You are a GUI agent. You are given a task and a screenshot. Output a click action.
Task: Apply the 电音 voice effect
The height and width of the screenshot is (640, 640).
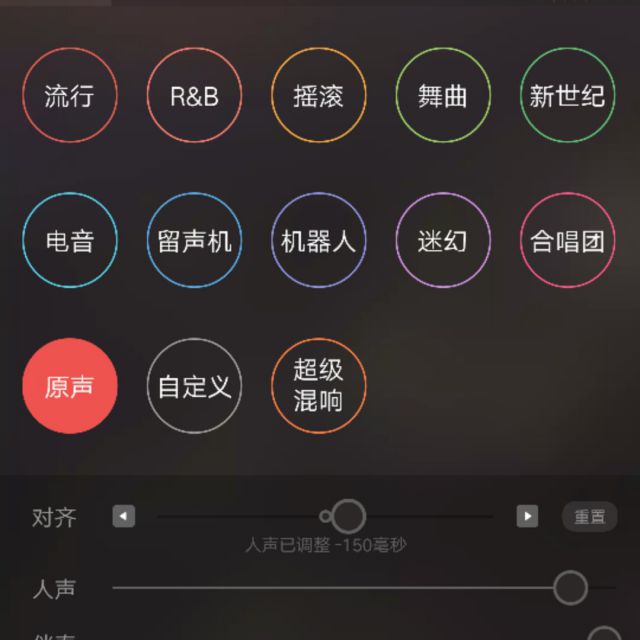pyautogui.click(x=69, y=241)
